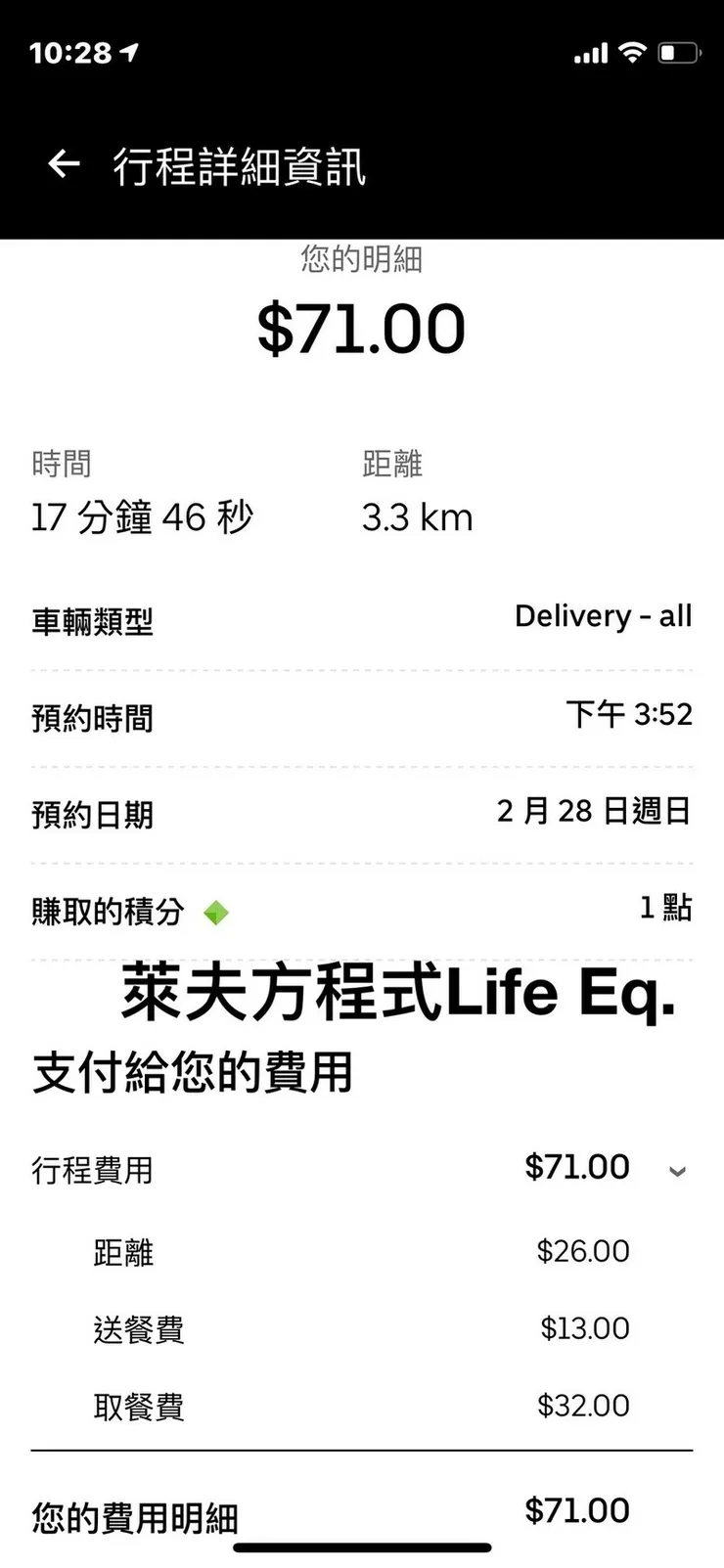The height and width of the screenshot is (1568, 724).
Task: Collapse the 行程費用 fare breakdown
Action: (x=677, y=1171)
